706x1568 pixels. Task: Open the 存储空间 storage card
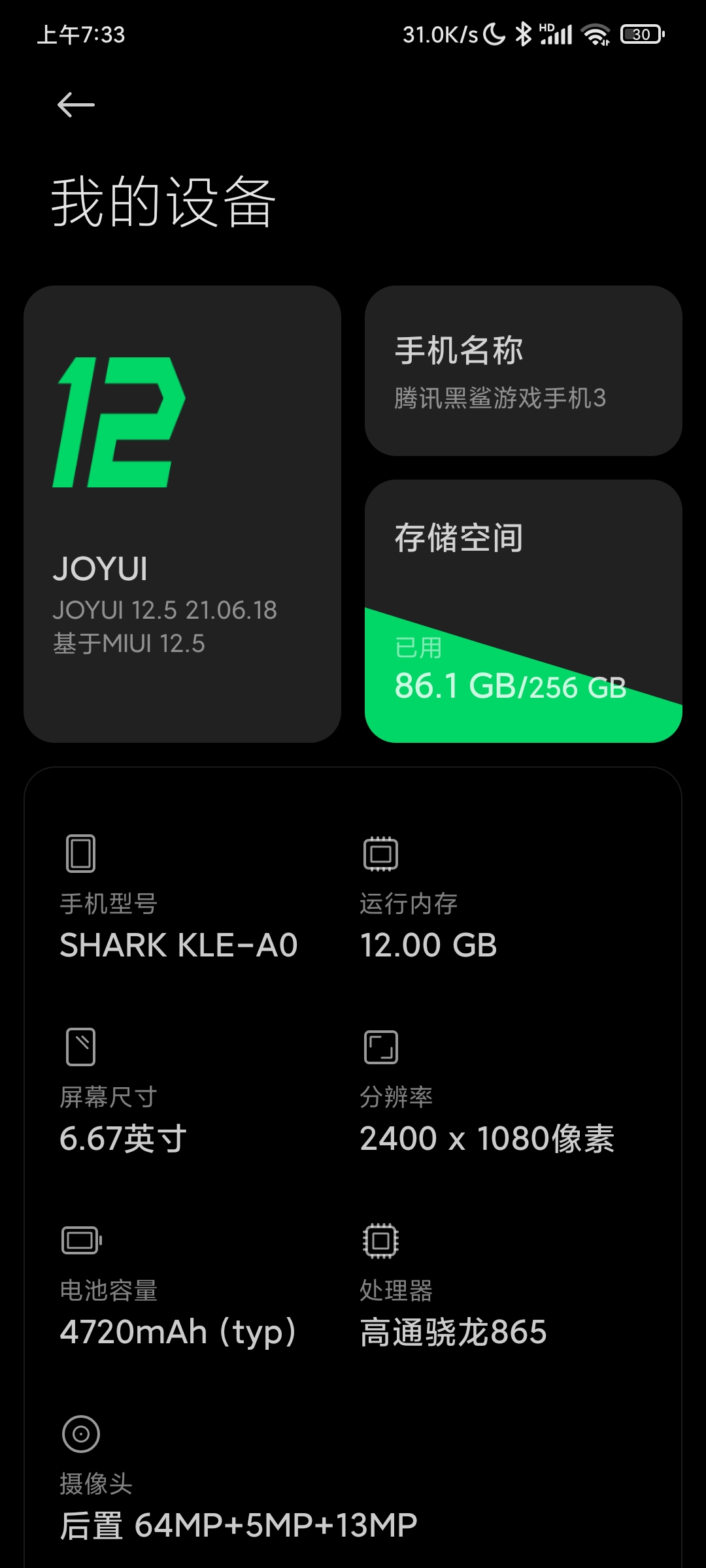[523, 611]
